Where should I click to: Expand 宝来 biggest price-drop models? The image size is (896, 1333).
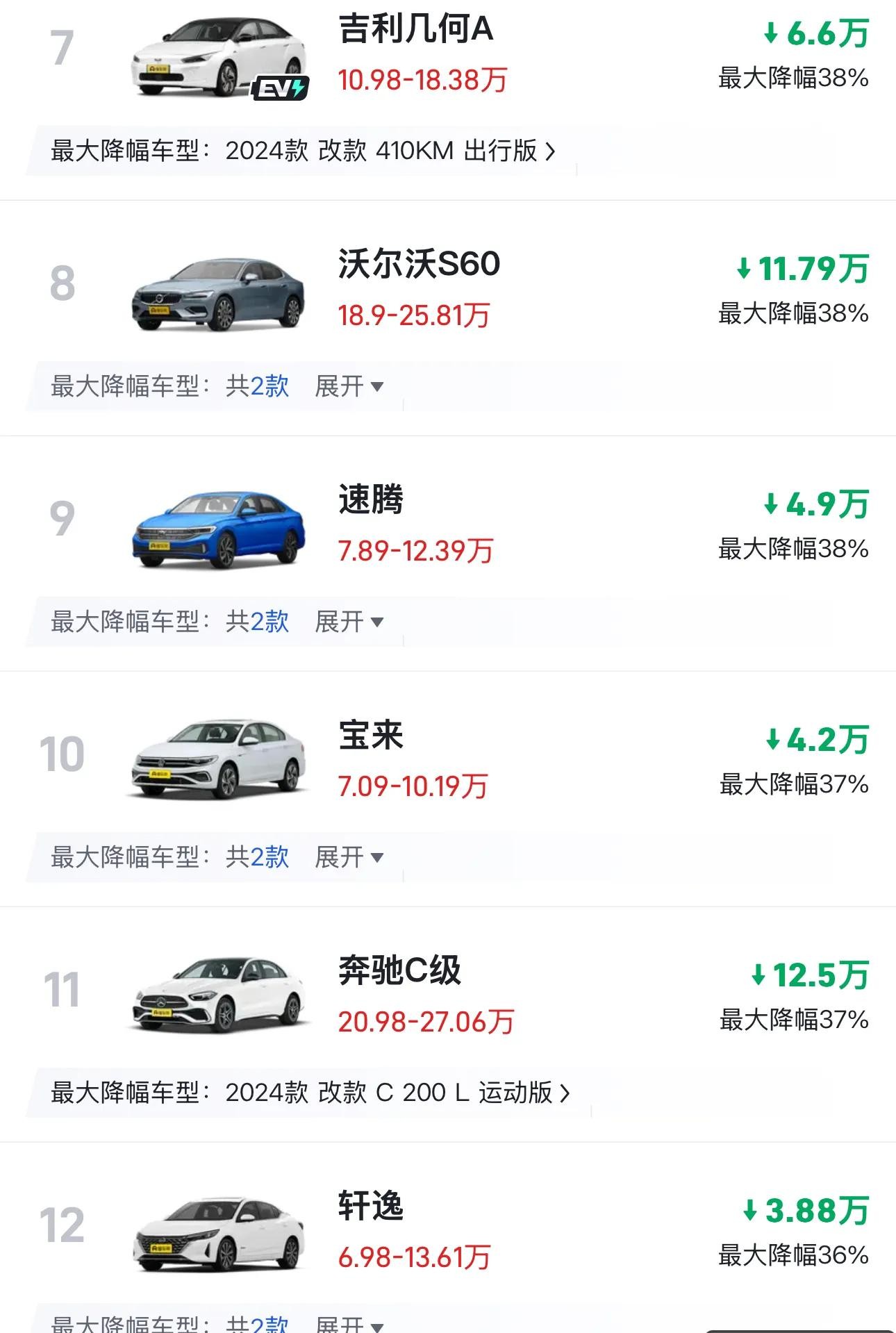(x=349, y=857)
